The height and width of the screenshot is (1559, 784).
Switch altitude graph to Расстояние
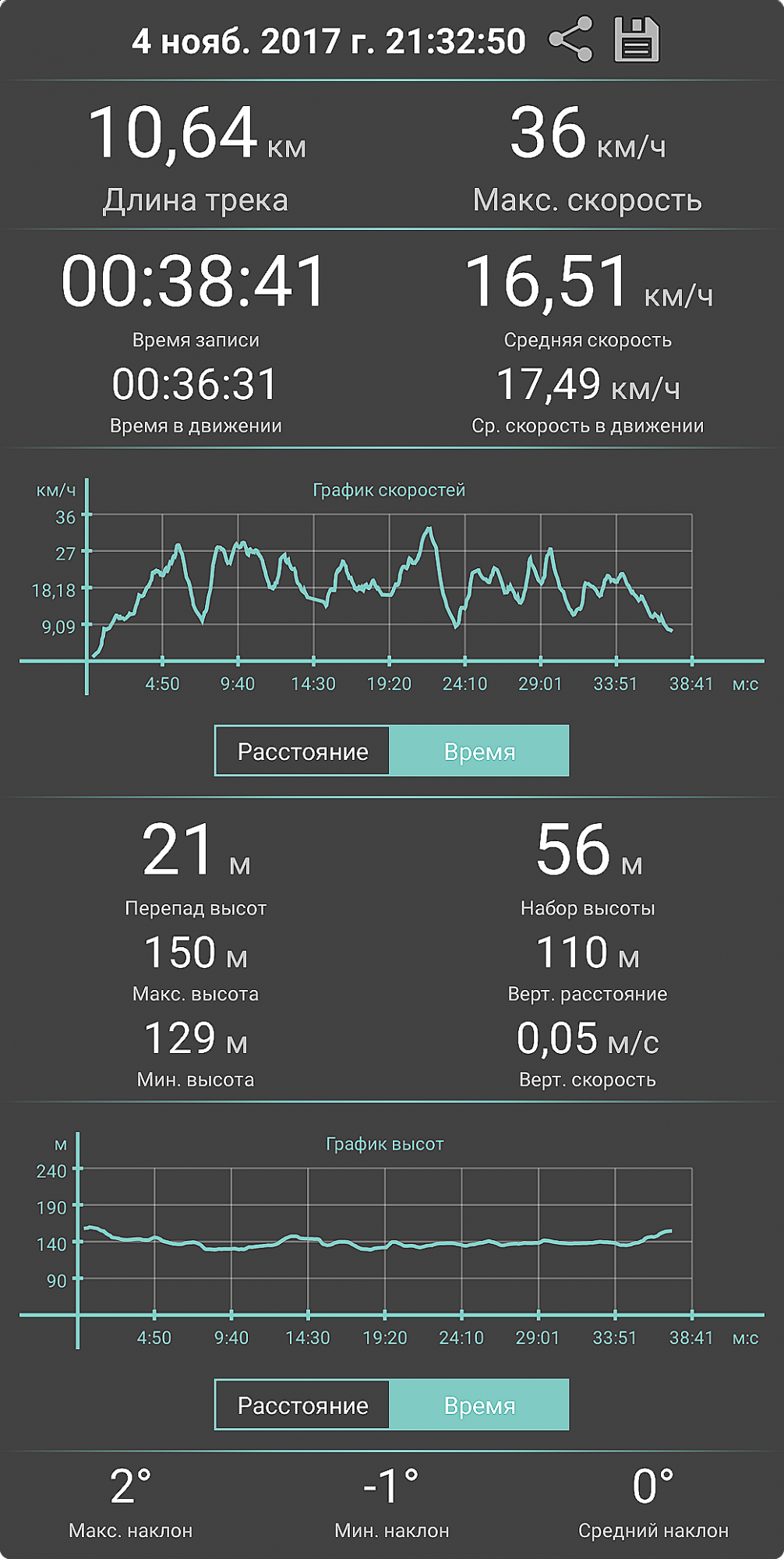click(302, 1405)
